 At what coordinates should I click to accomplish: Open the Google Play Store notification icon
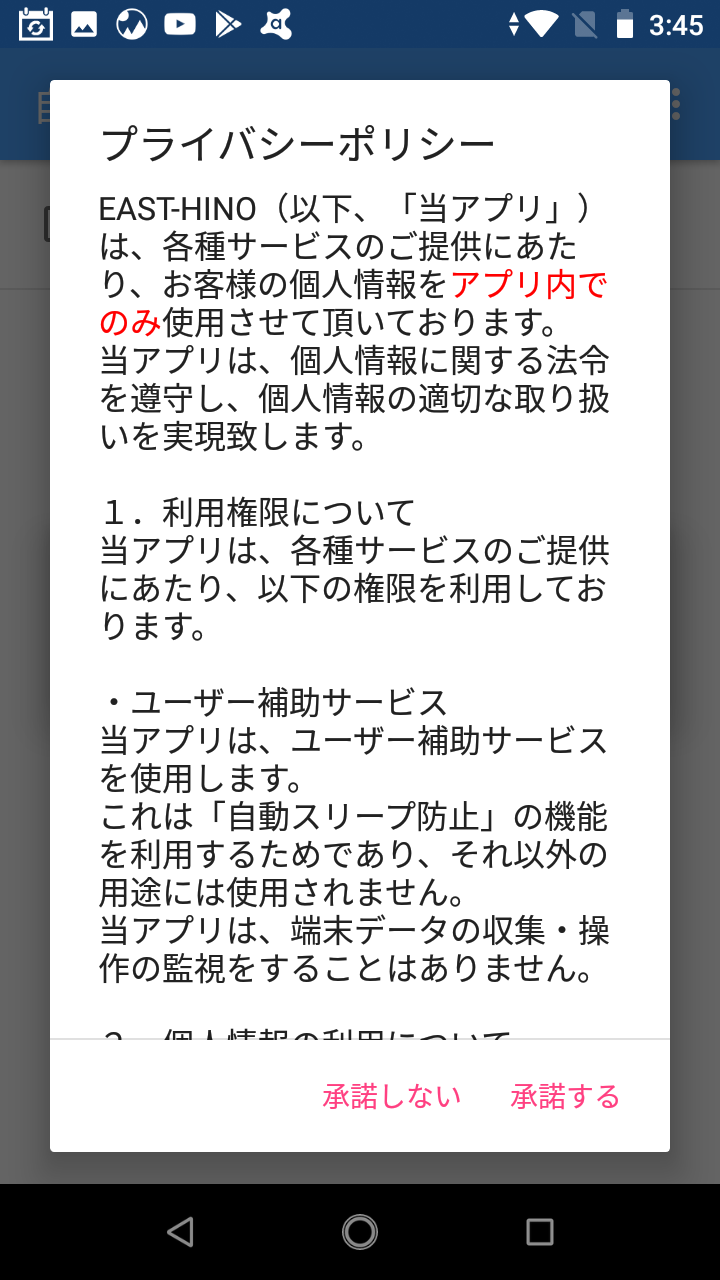[228, 23]
